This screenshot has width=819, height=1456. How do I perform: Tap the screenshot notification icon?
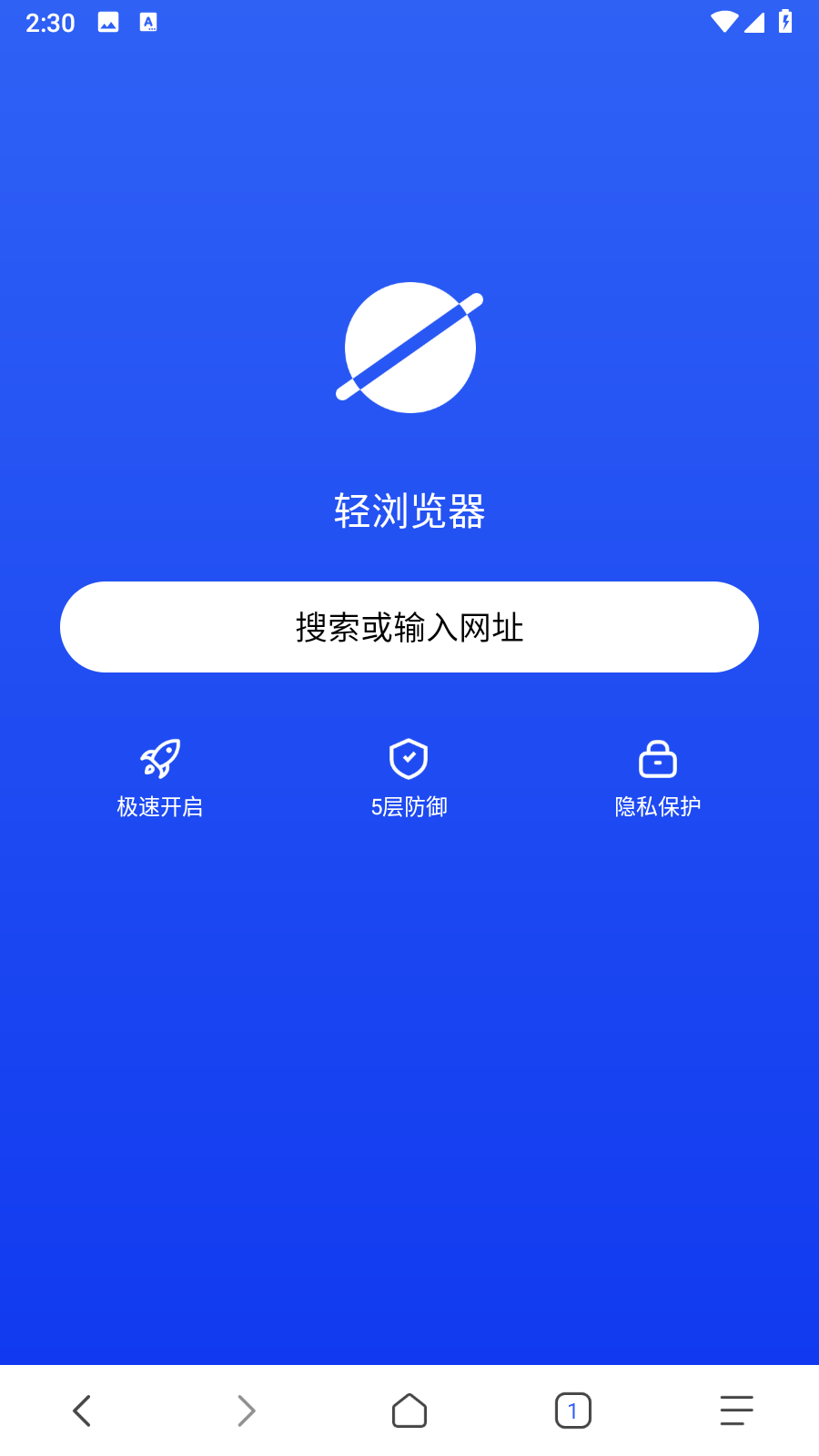point(109,23)
